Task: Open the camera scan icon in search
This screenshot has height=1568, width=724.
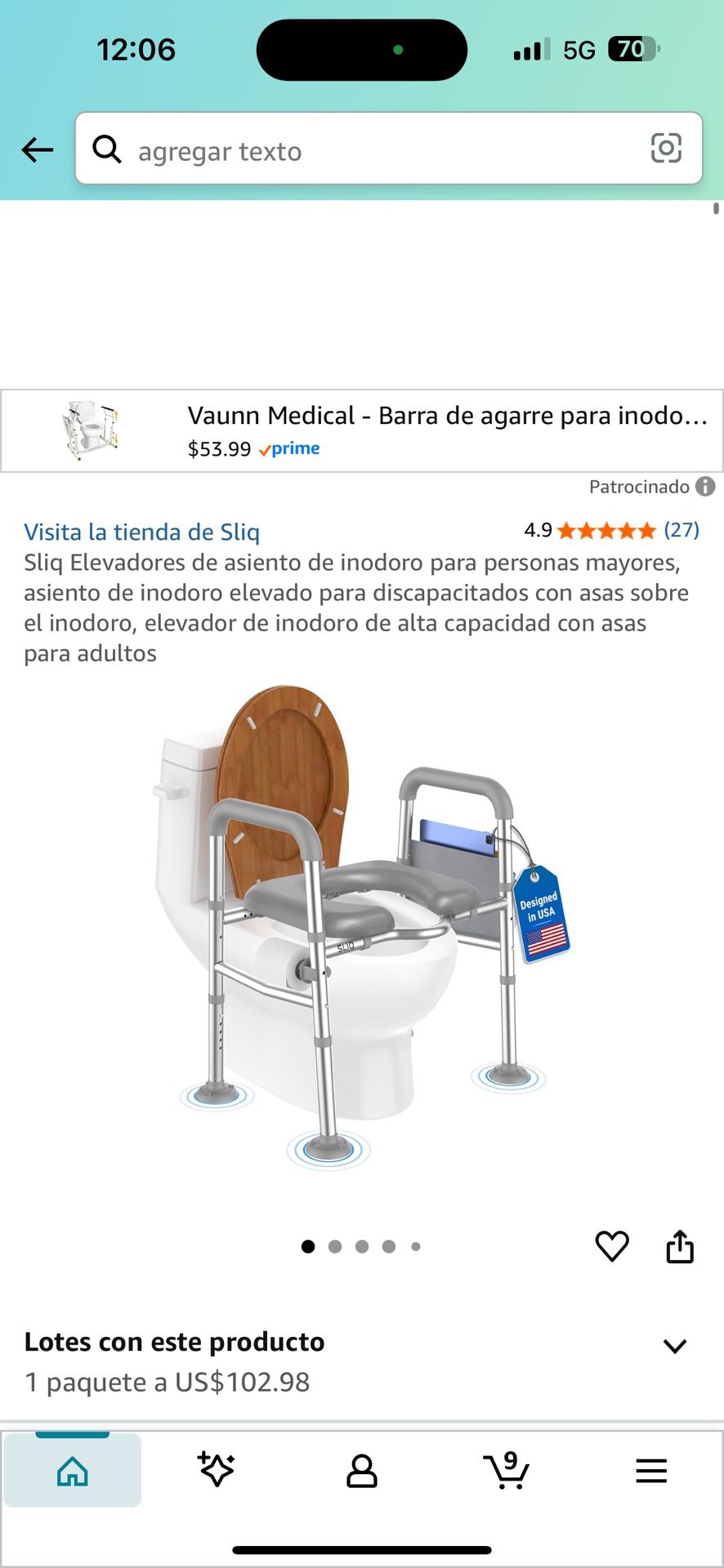Action: pos(665,149)
